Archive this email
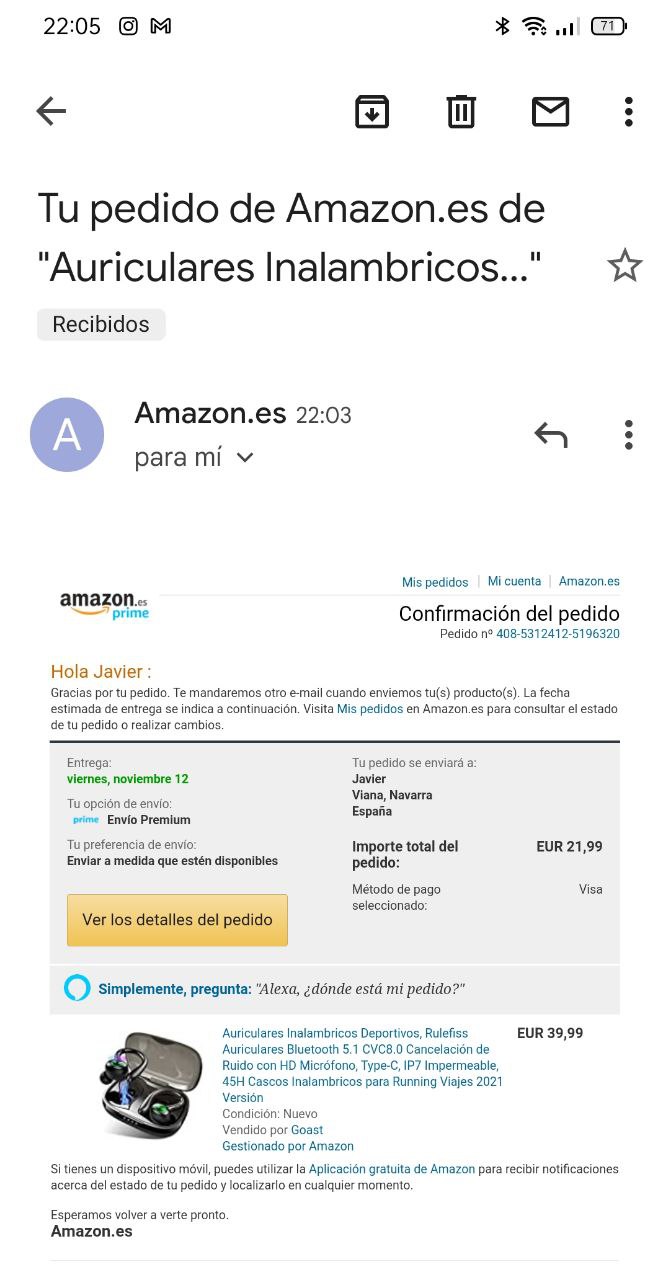The image size is (670, 1280). point(372,111)
